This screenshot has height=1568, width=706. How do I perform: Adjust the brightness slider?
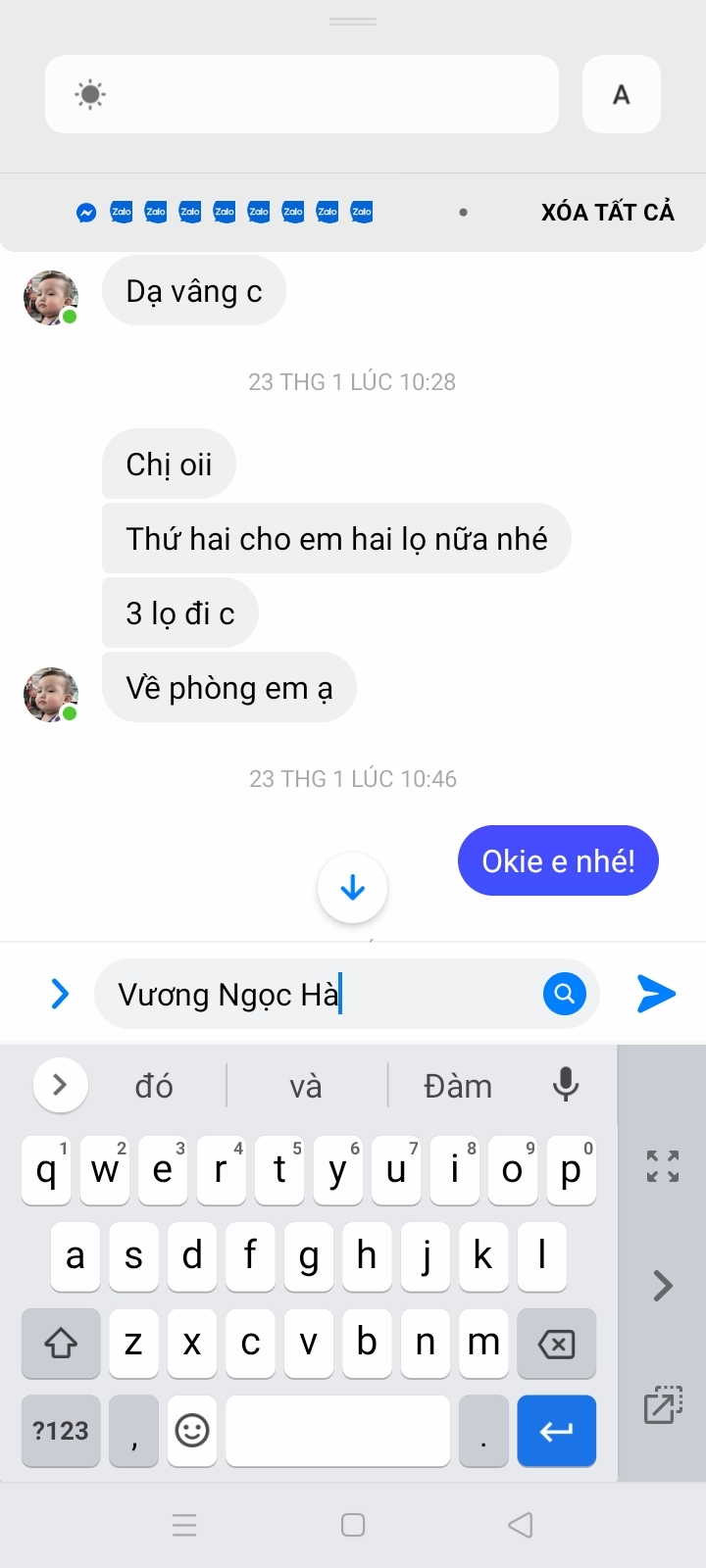pyautogui.click(x=302, y=95)
